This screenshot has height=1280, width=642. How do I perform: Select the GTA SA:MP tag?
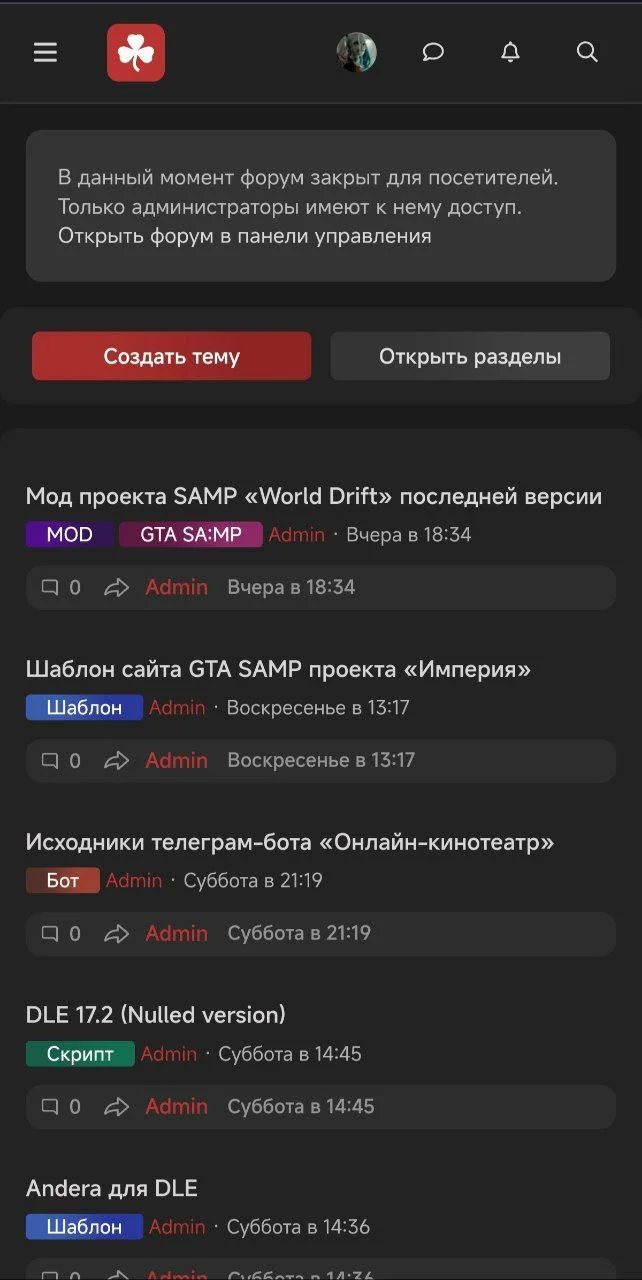pos(190,534)
